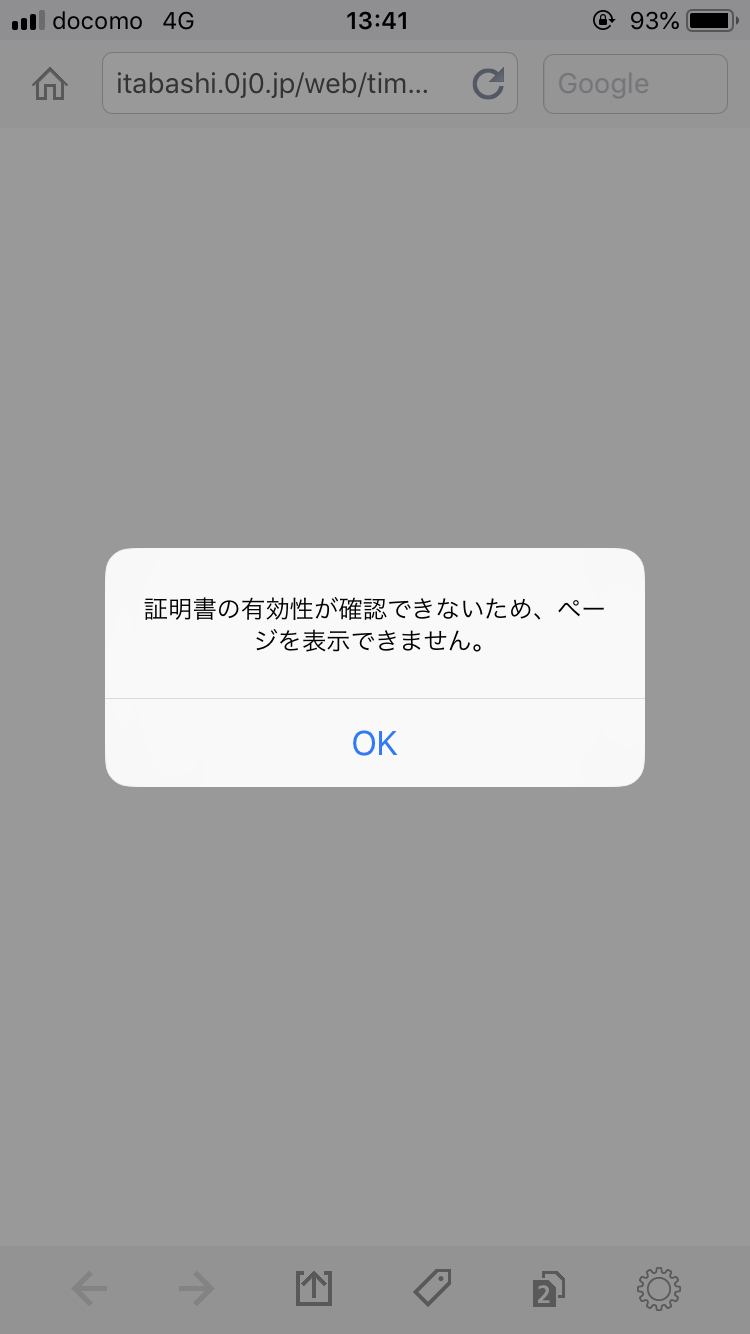The image size is (750, 1334).
Task: Reload the page with the refresh icon
Action: coord(488,84)
